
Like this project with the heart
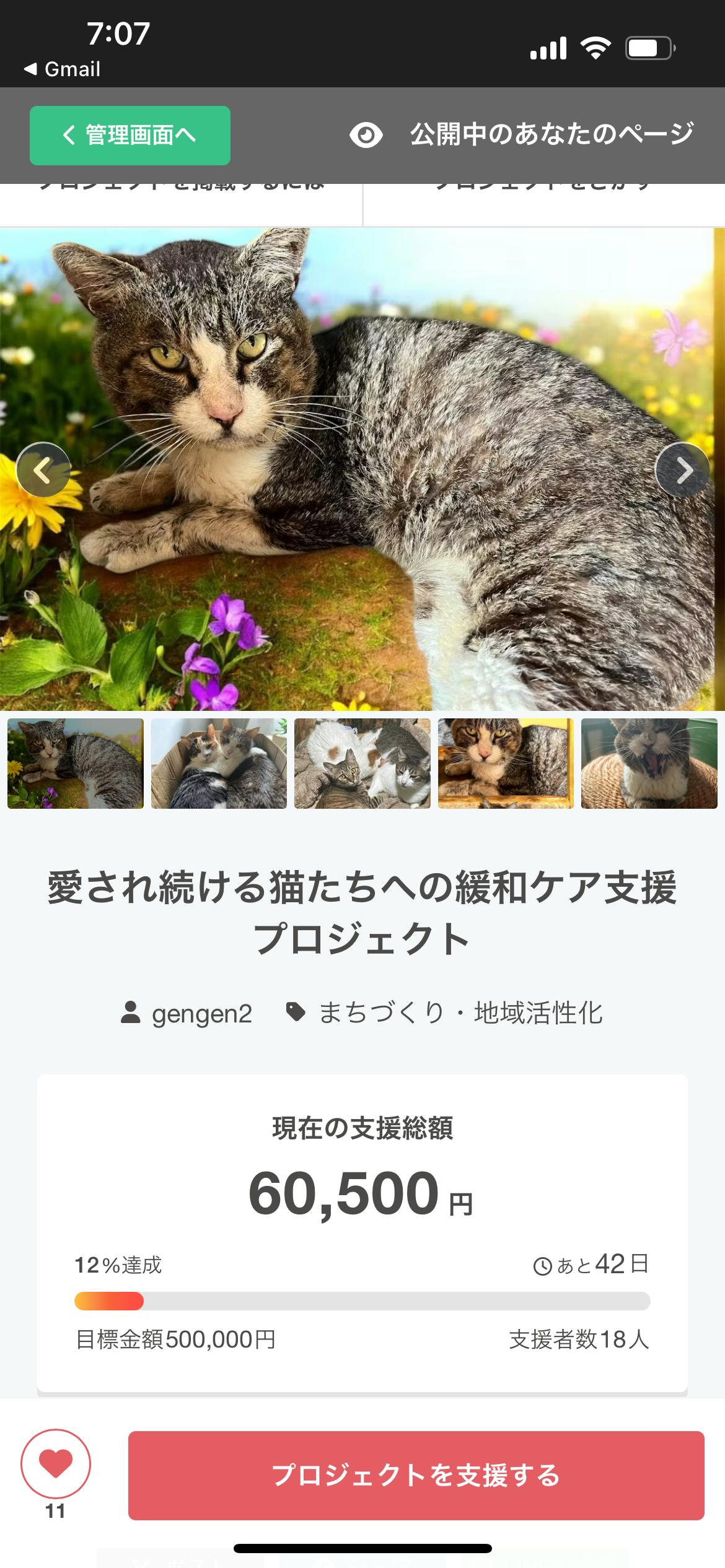tap(56, 1464)
